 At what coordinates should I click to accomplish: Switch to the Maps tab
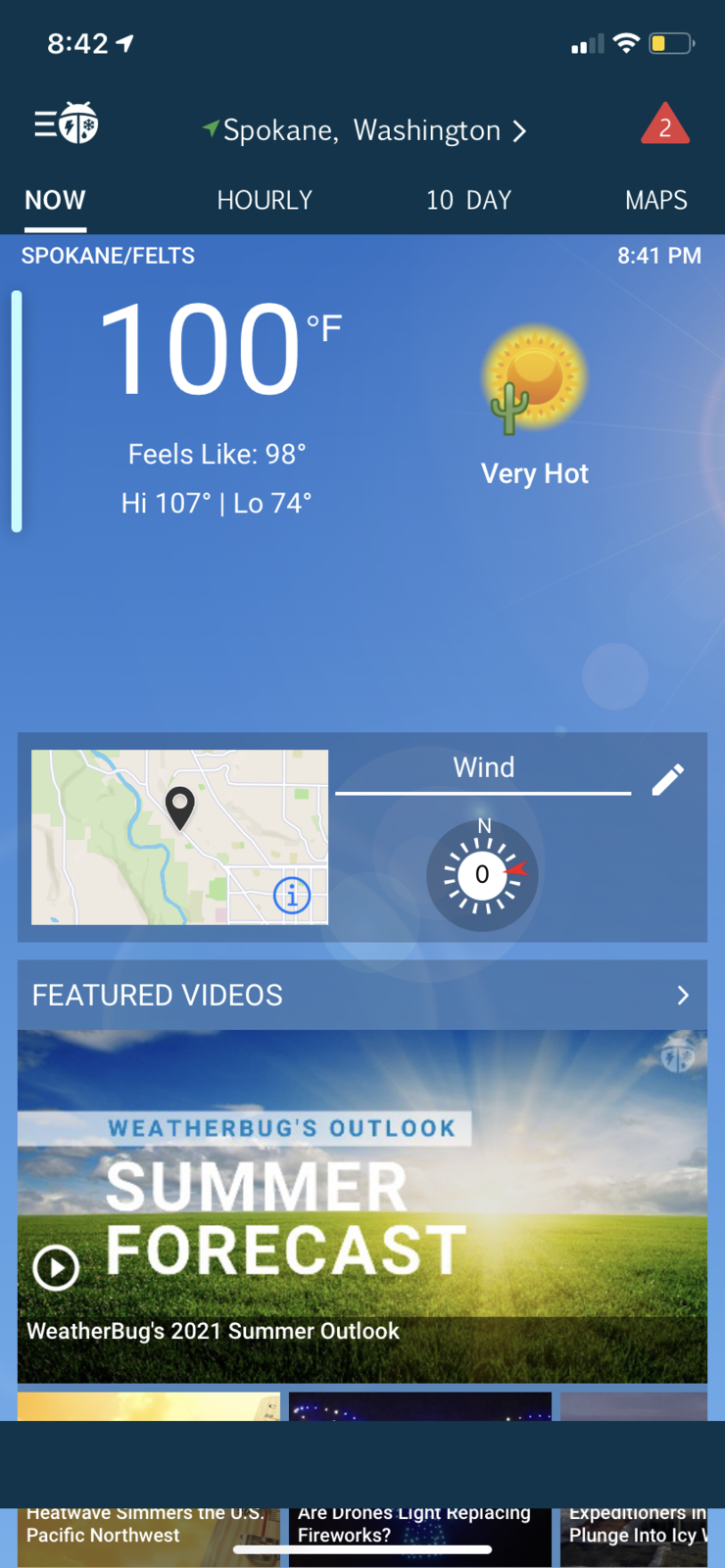coord(655,201)
